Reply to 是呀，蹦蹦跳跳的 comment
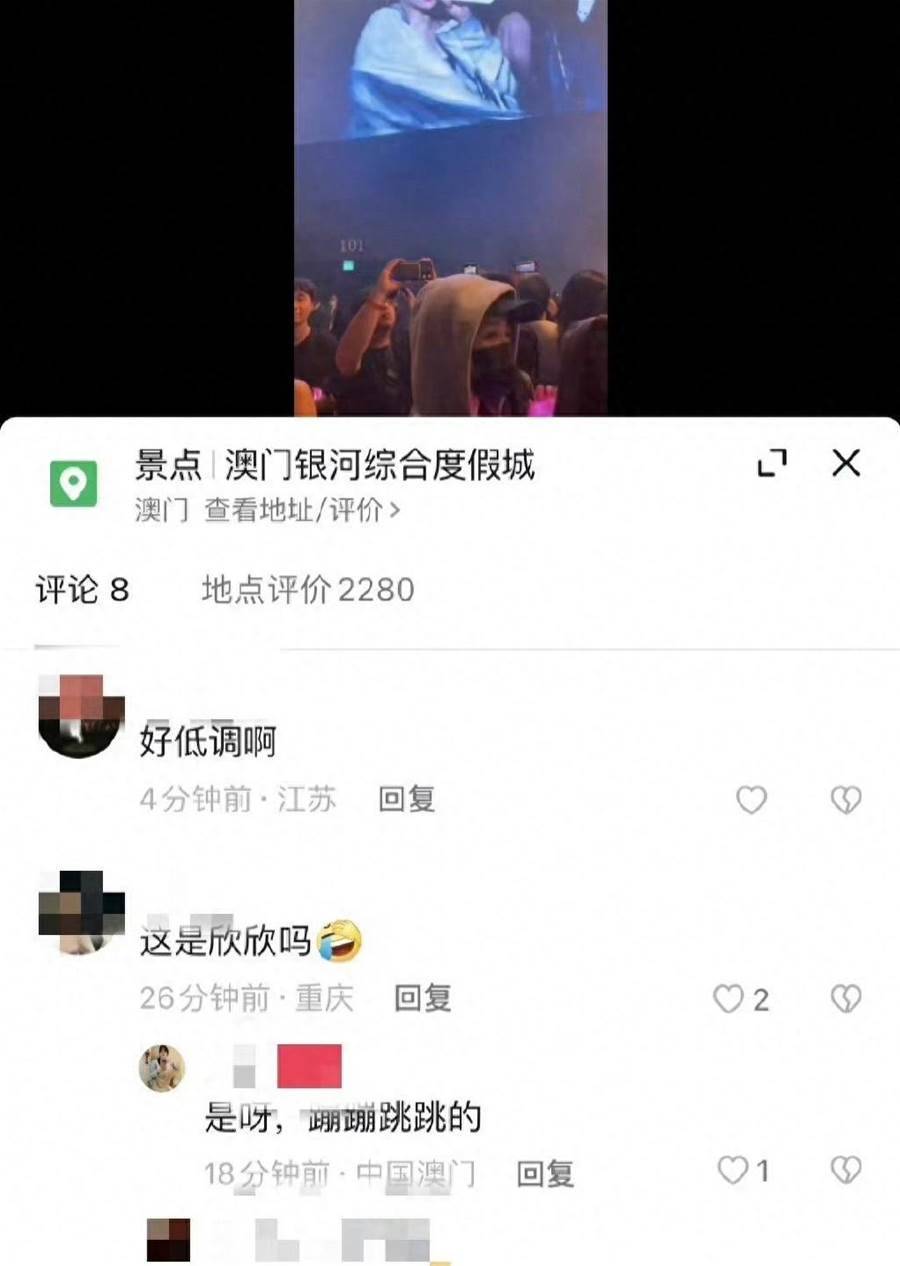The width and height of the screenshot is (900, 1266). point(545,1173)
